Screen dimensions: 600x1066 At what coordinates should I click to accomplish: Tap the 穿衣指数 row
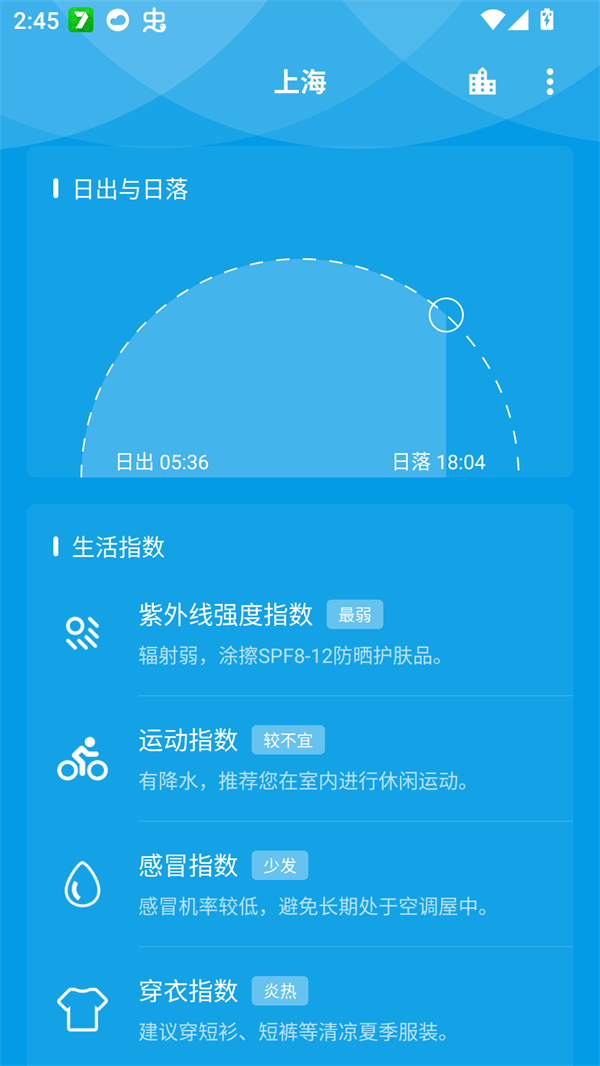point(300,1009)
